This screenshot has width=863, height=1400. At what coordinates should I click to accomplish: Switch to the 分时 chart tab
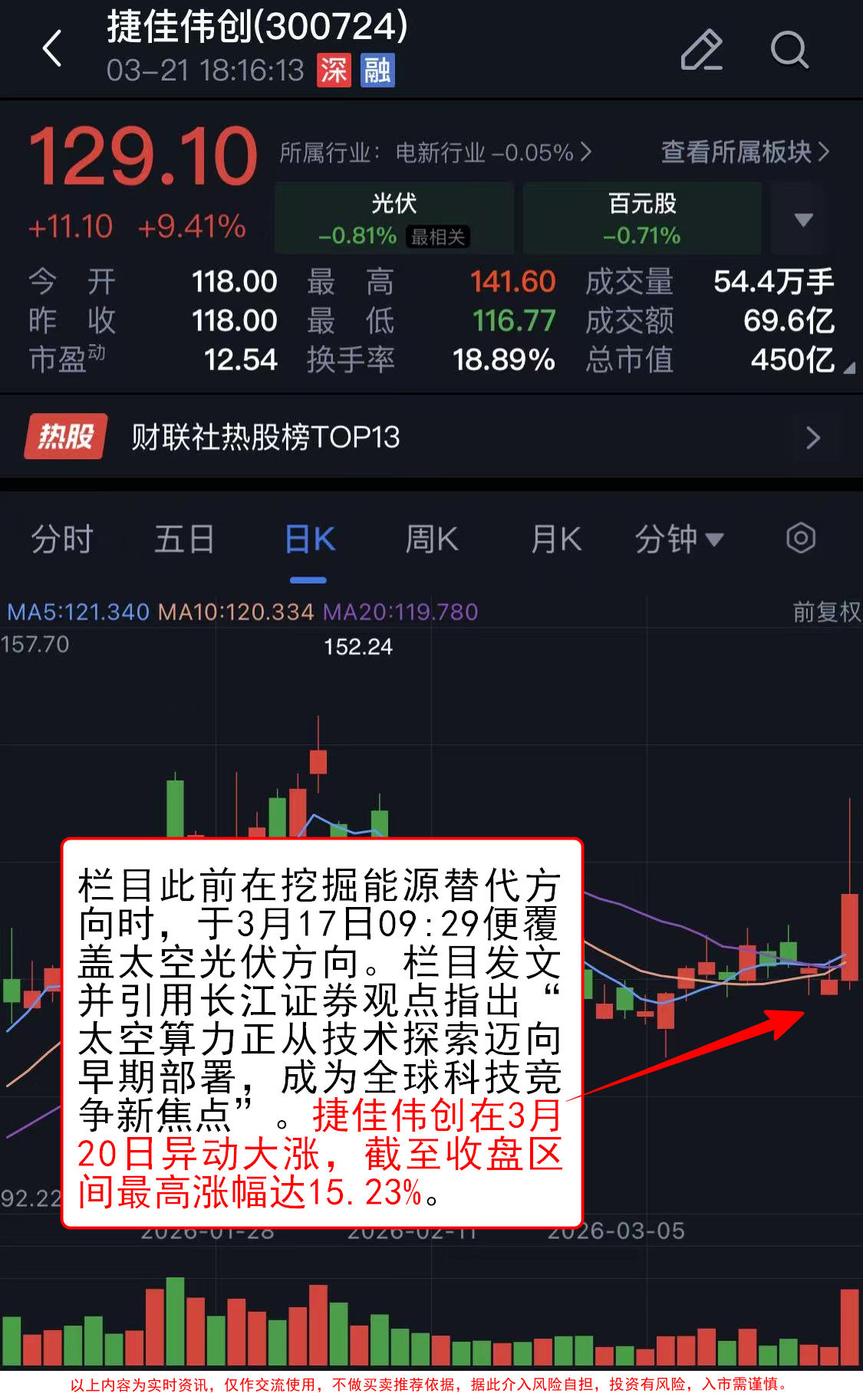point(62,539)
